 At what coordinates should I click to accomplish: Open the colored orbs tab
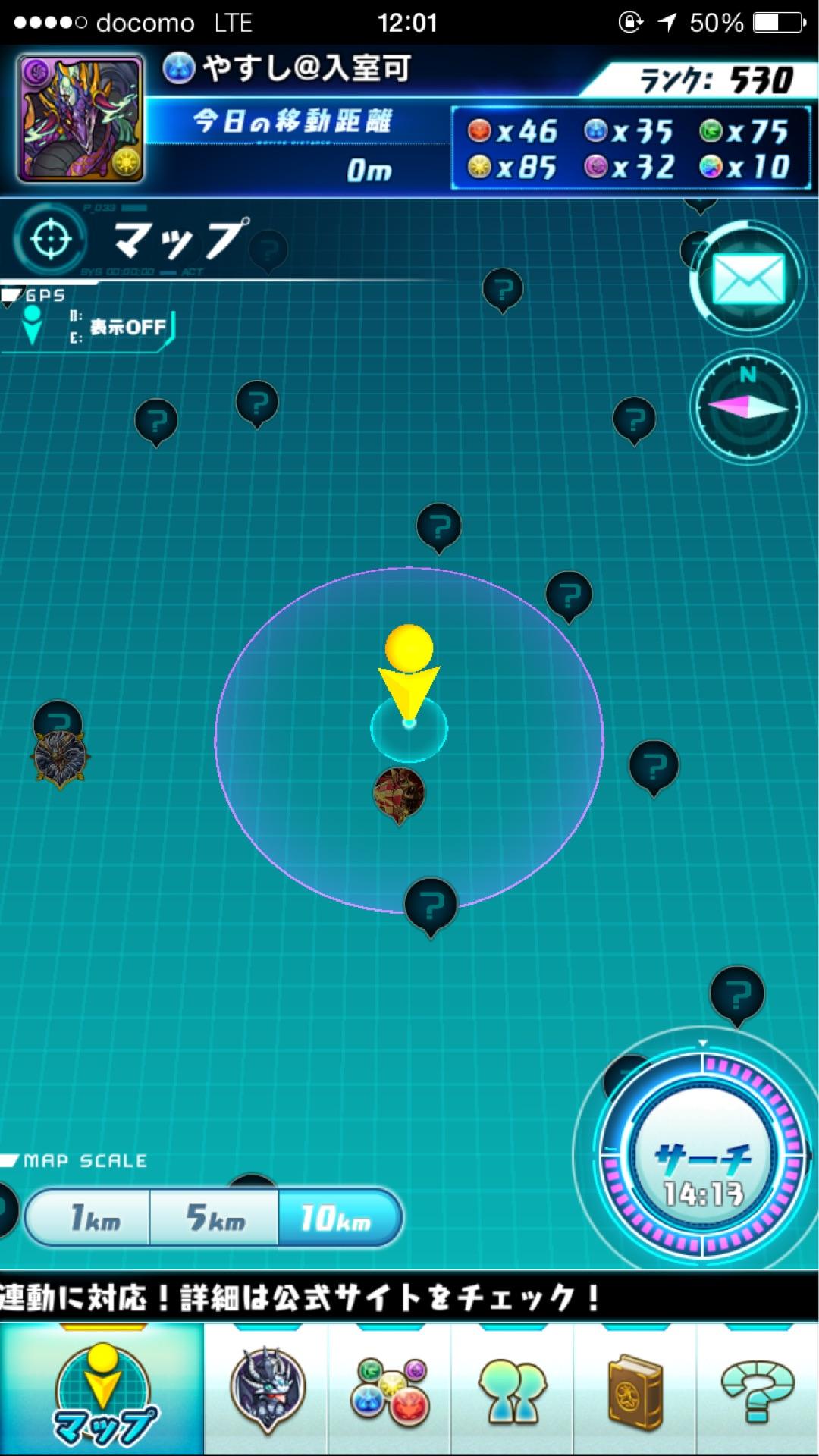[x=390, y=1391]
